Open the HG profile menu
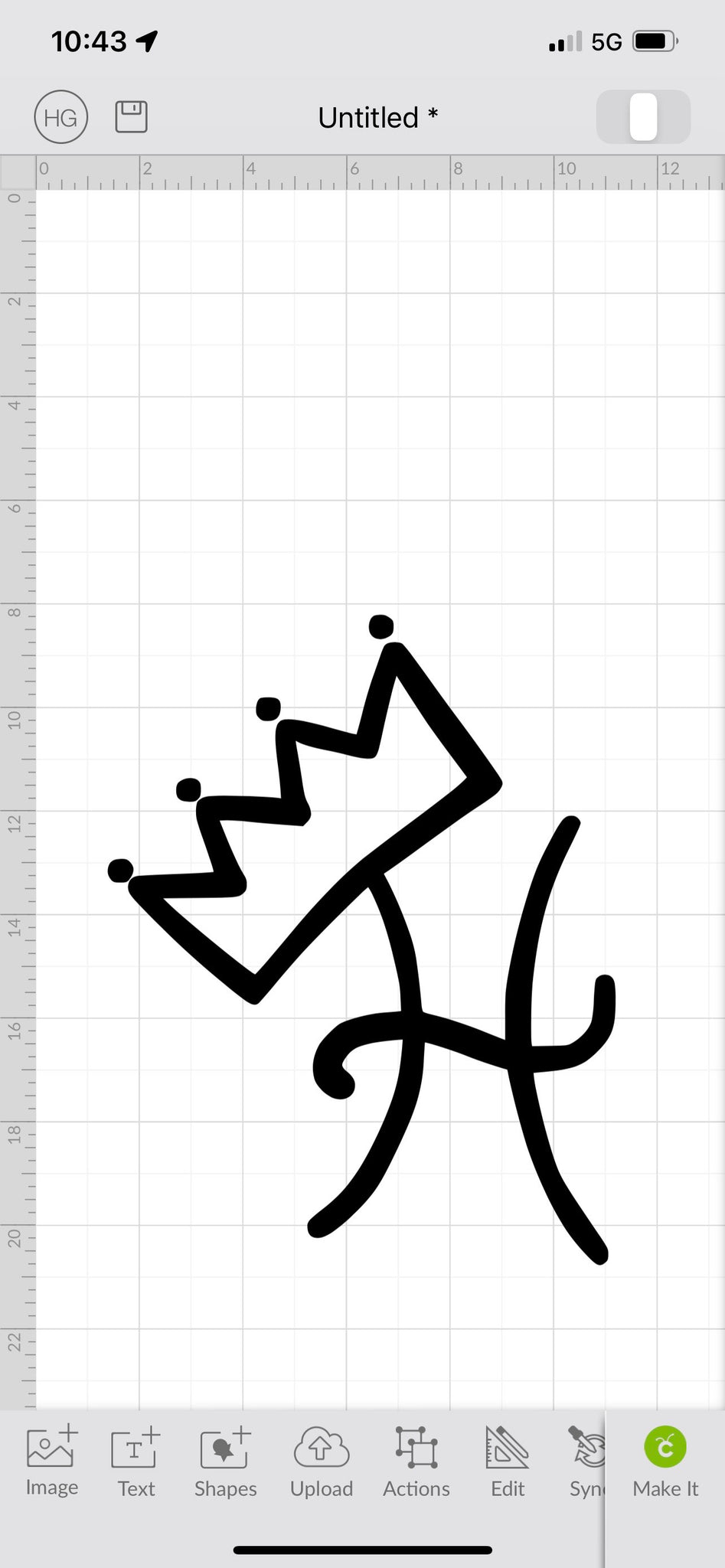The height and width of the screenshot is (1568, 725). 60,117
